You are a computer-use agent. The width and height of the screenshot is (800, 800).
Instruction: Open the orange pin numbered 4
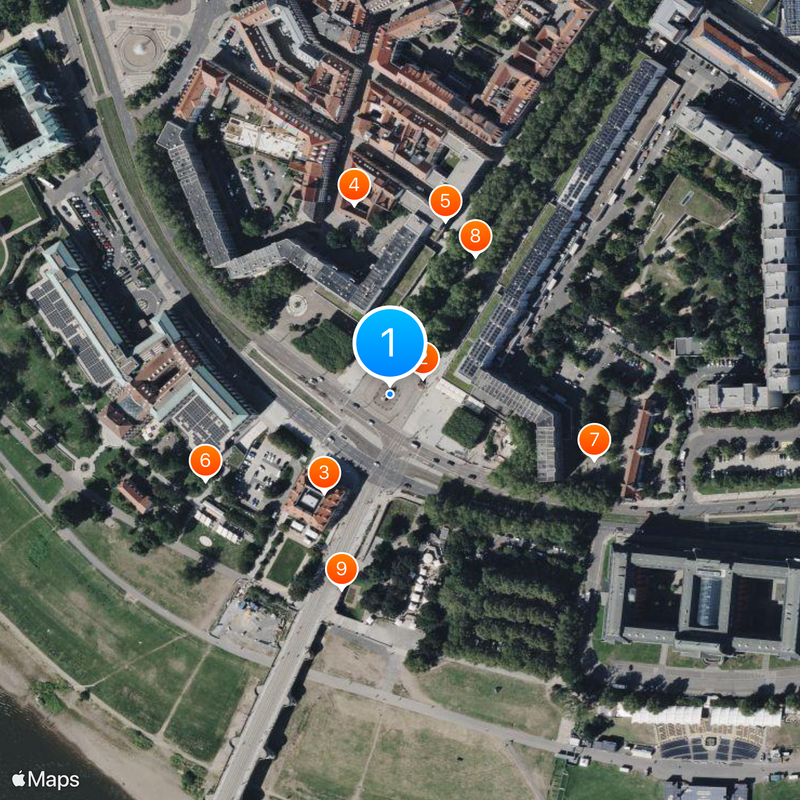click(x=354, y=185)
